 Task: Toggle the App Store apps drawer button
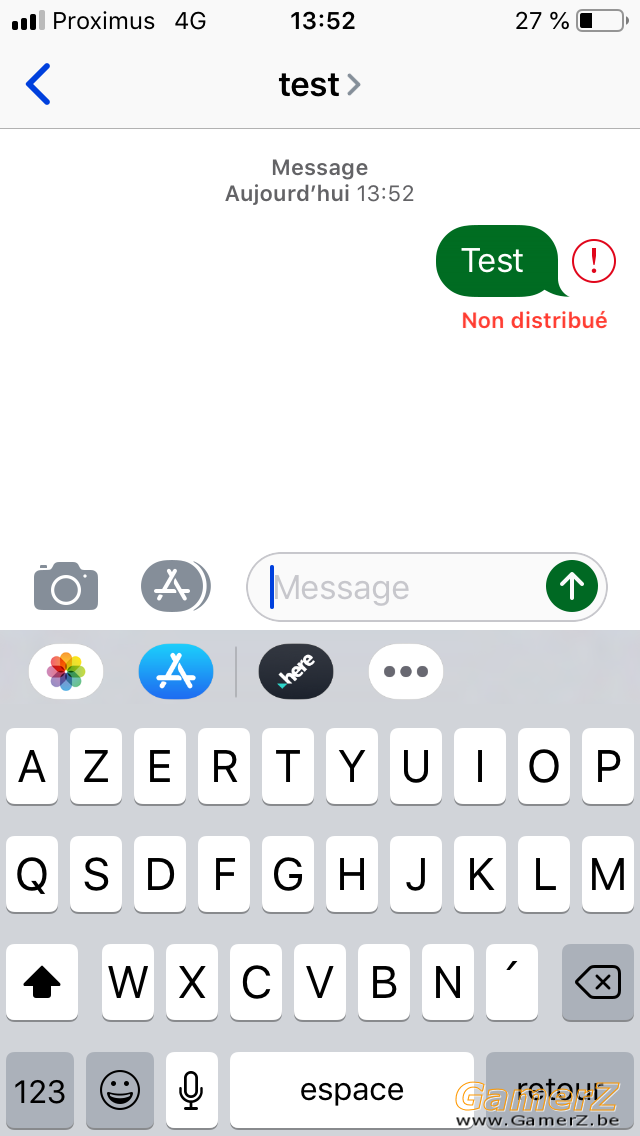pyautogui.click(x=175, y=585)
